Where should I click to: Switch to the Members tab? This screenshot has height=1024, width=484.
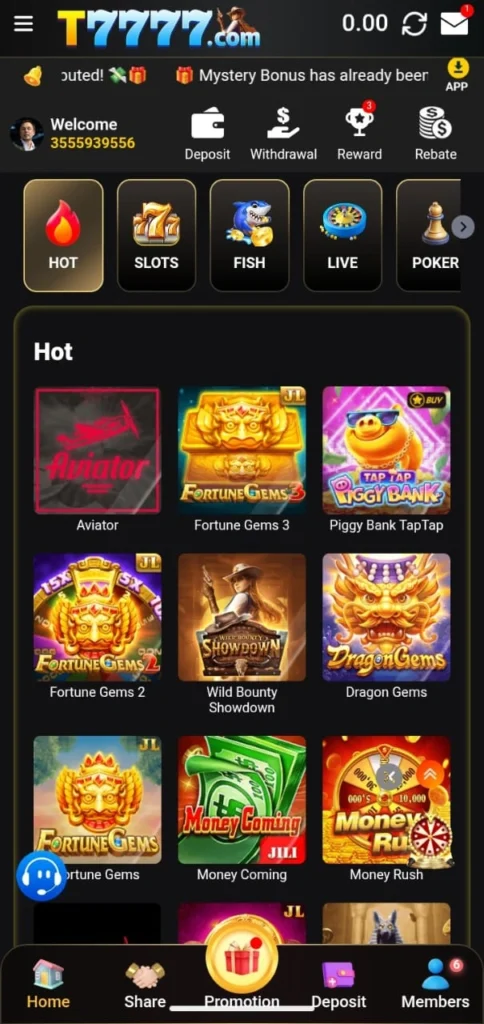tap(435, 984)
